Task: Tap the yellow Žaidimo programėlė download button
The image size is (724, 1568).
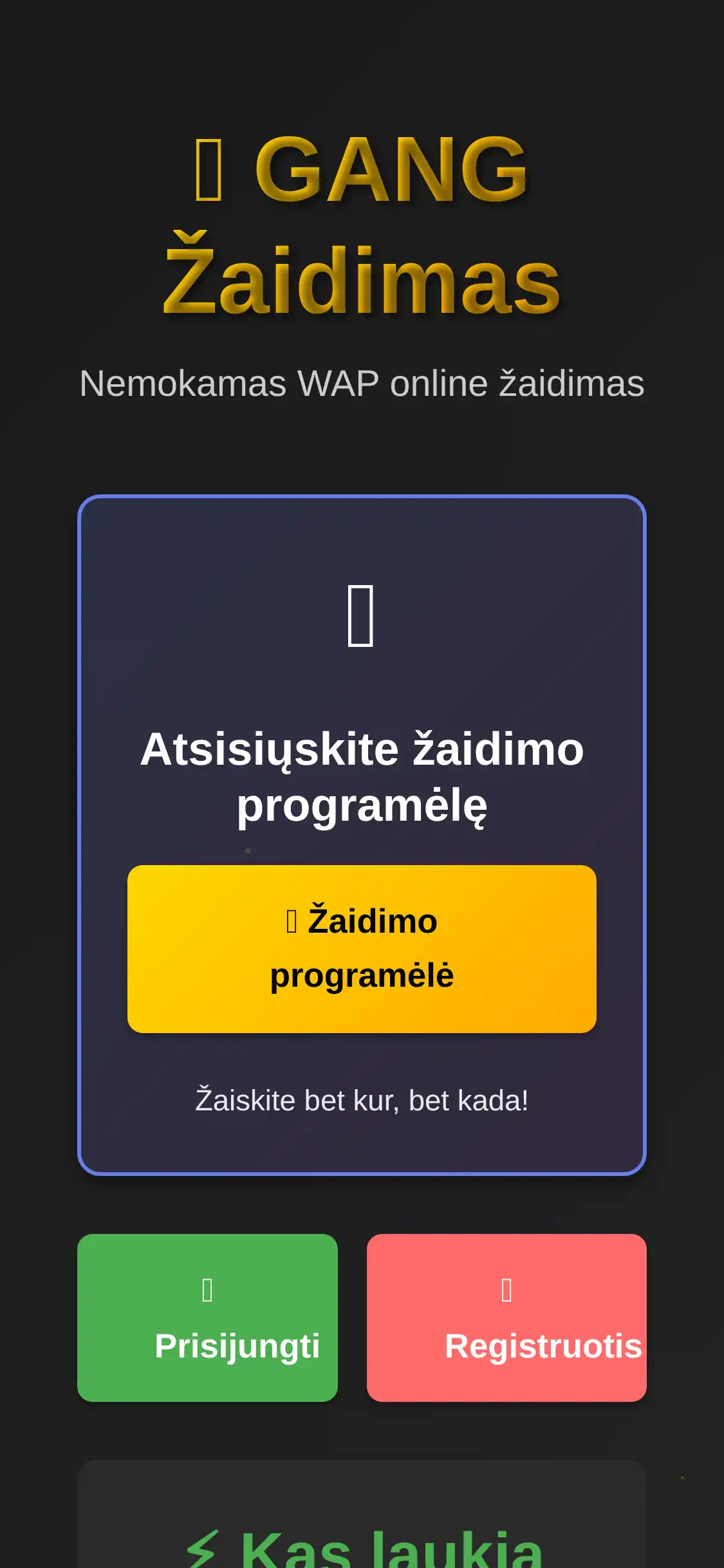Action: tap(362, 949)
